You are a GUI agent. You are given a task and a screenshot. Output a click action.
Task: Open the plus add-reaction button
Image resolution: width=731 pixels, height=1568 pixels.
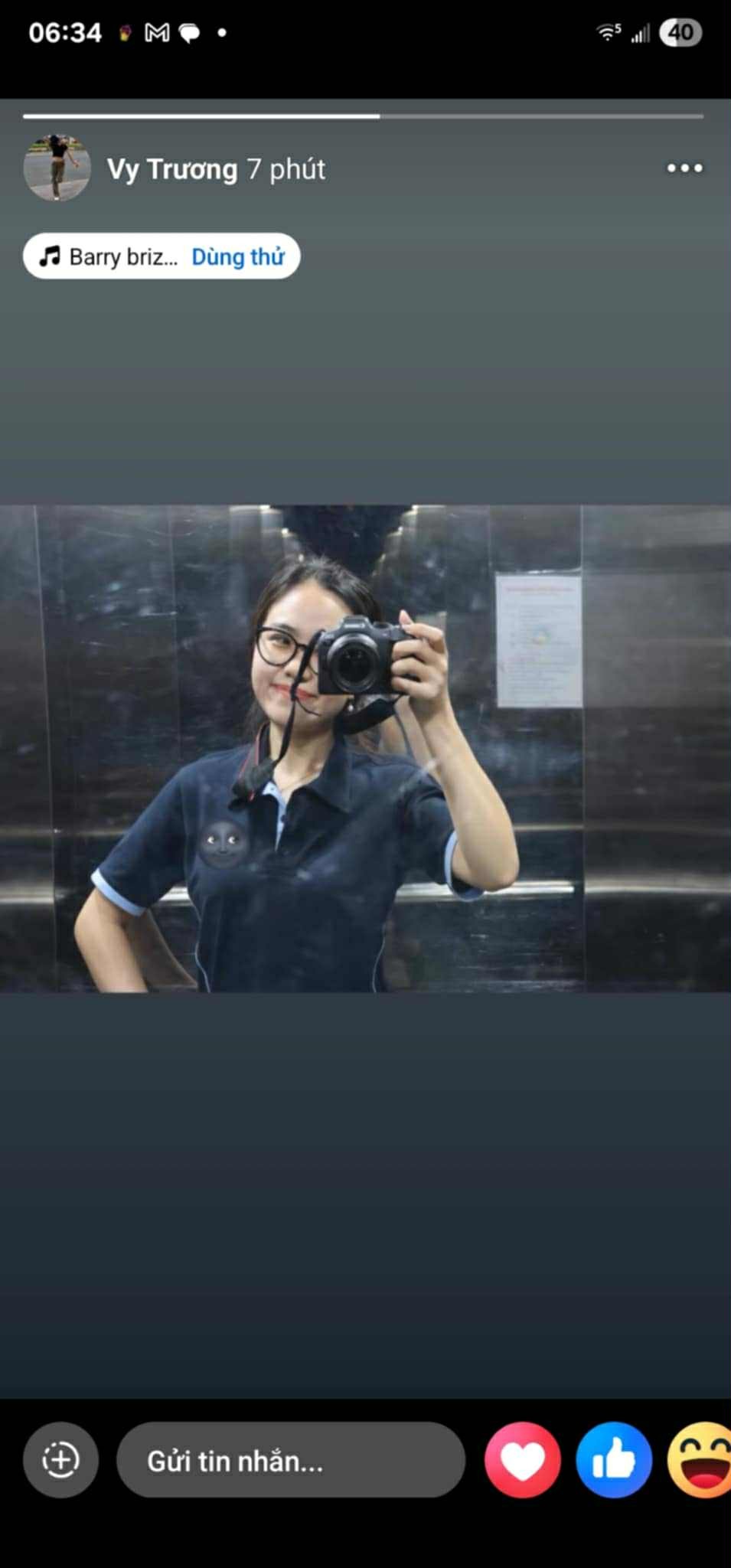(x=60, y=1460)
